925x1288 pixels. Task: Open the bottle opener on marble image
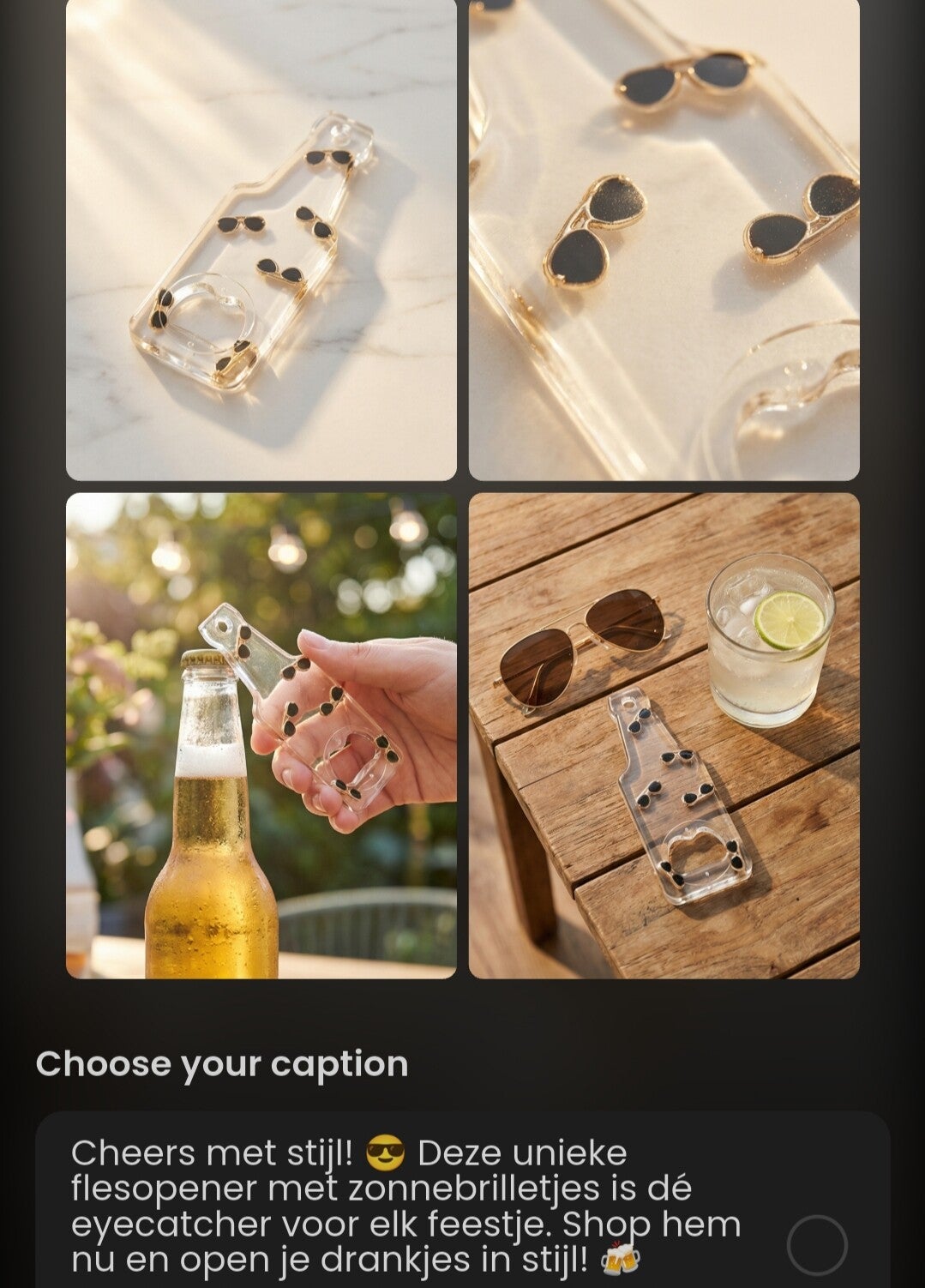click(261, 239)
